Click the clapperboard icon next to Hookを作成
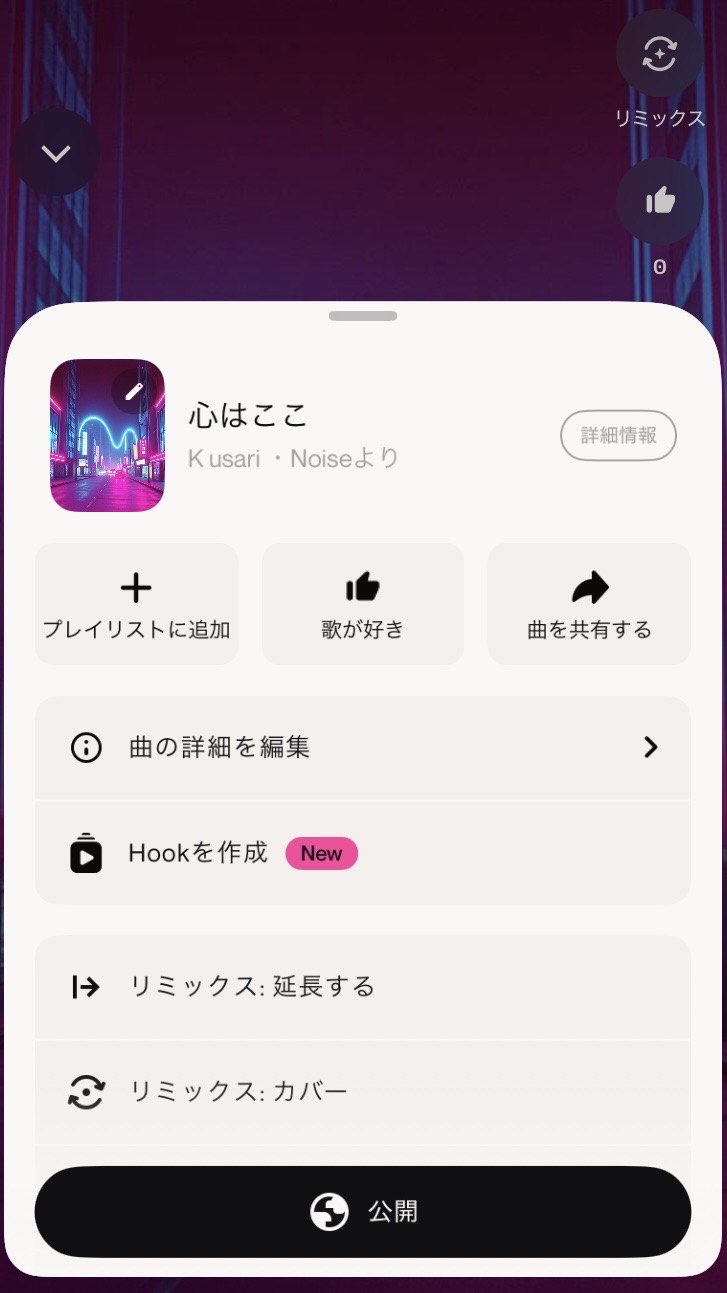The image size is (727, 1293). coord(88,853)
